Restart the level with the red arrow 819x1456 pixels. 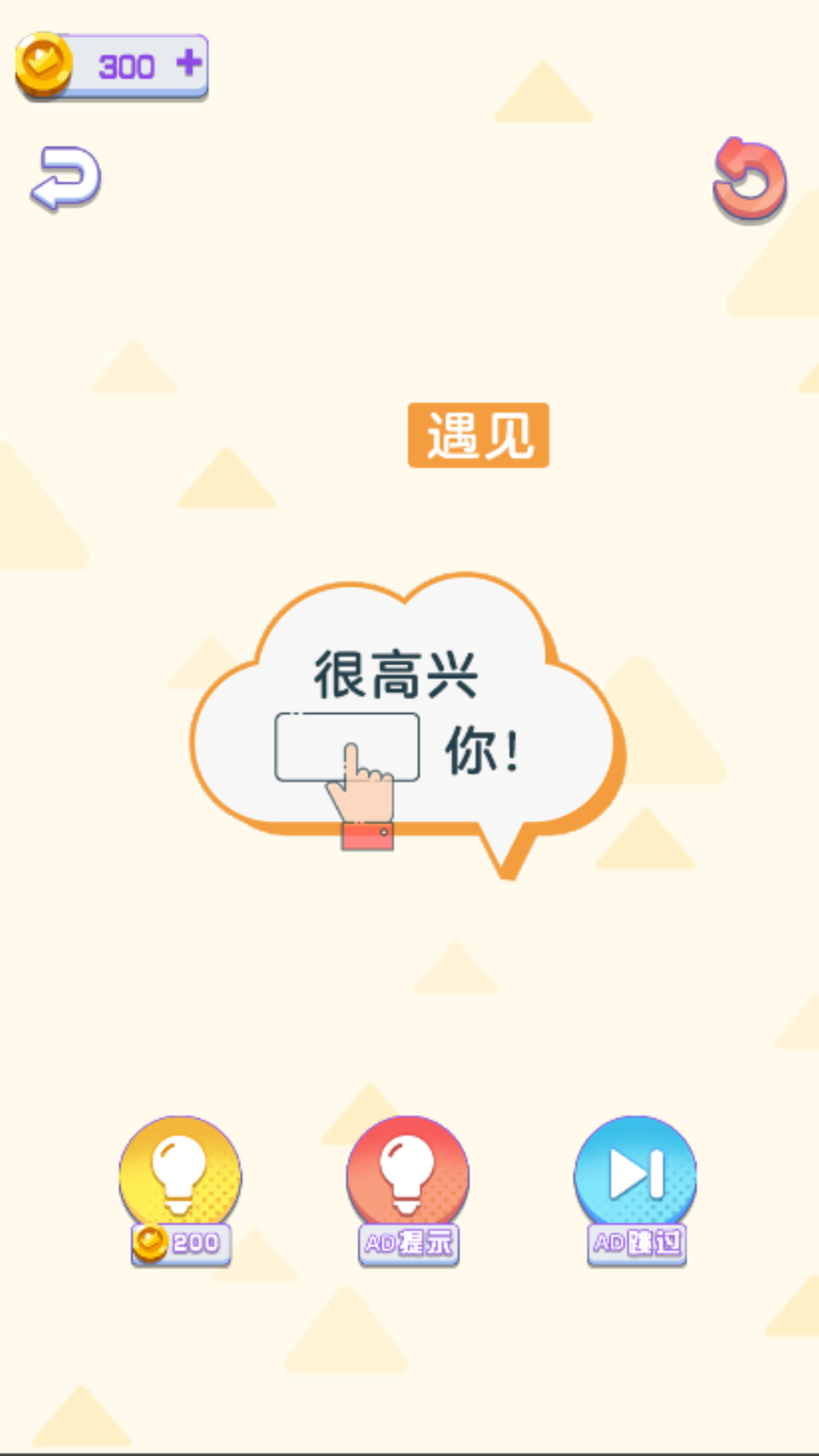coord(749,180)
